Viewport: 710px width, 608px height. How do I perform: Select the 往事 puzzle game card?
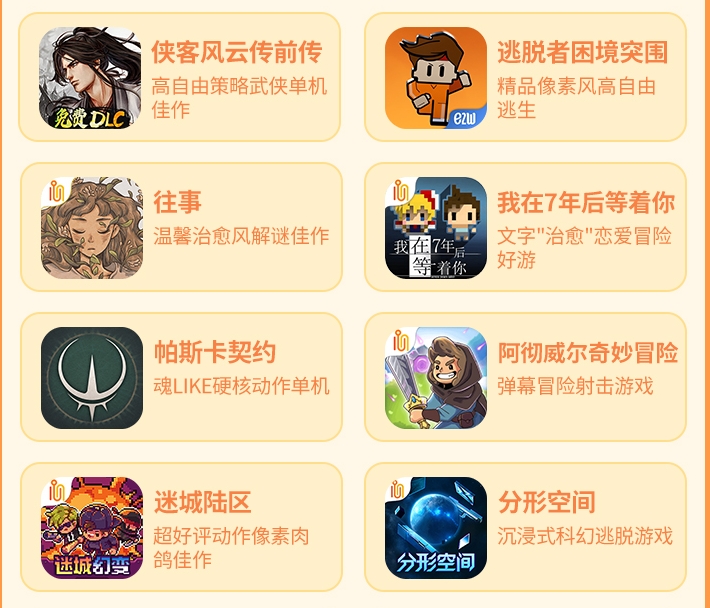click(180, 228)
